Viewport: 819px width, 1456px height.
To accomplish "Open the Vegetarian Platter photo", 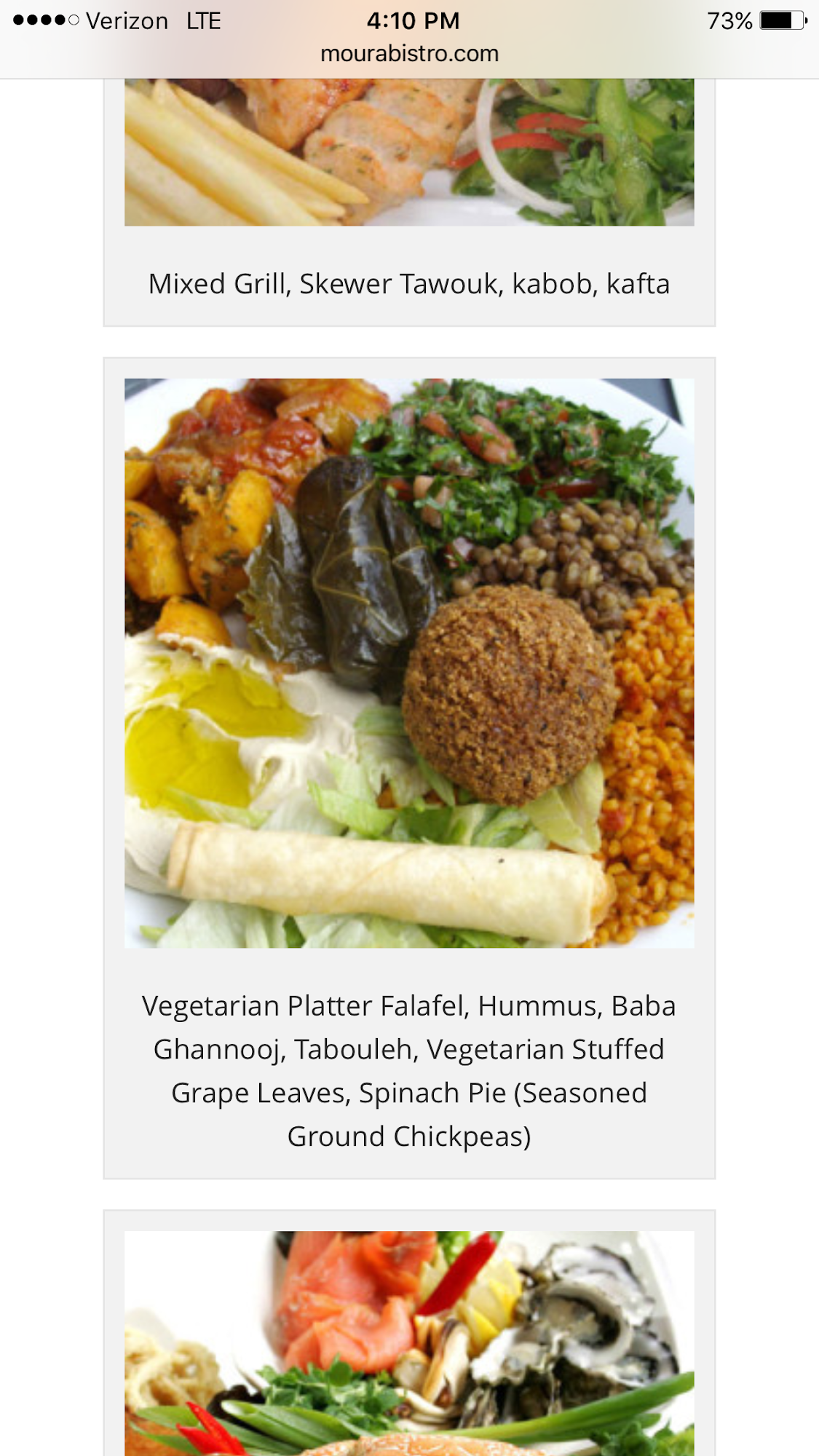I will coord(409,662).
